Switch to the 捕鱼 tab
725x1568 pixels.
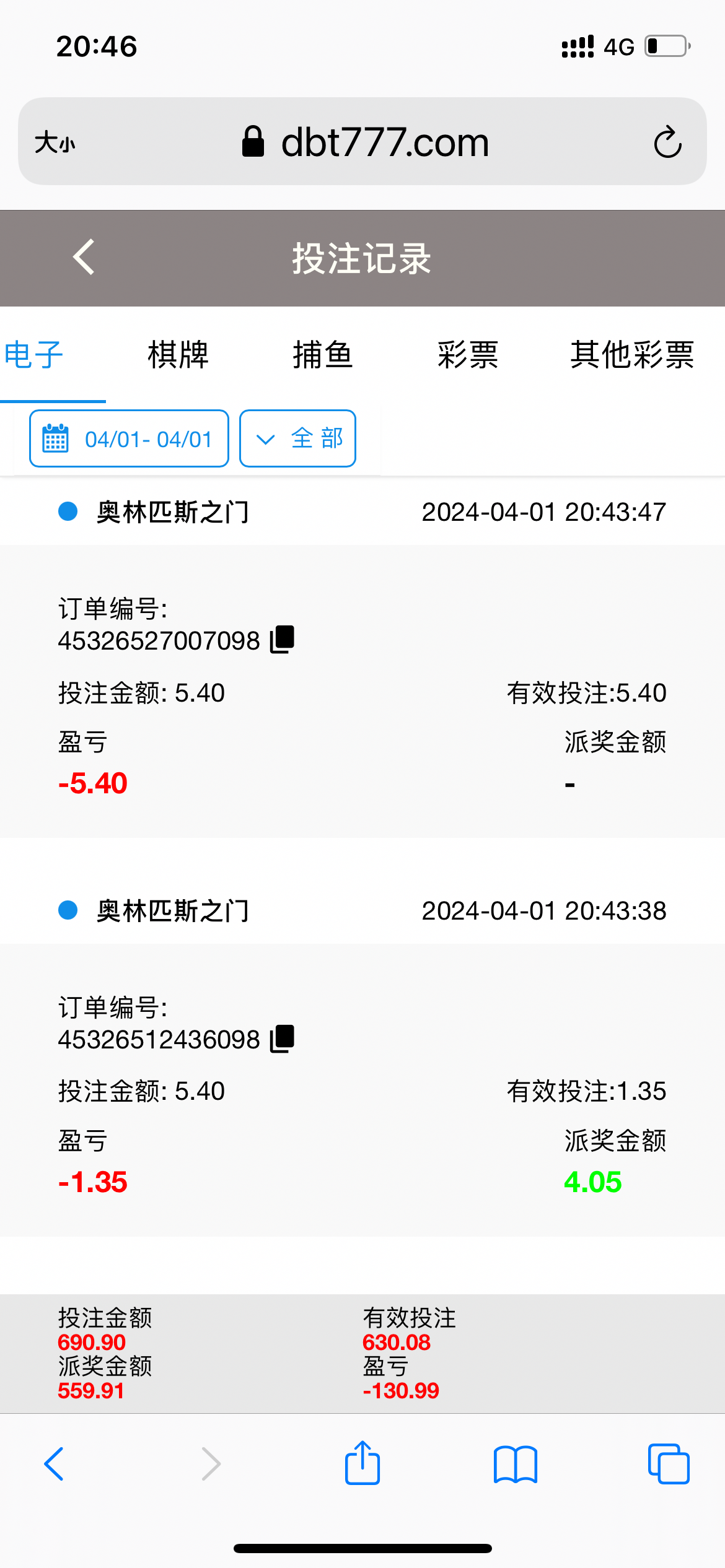pos(322,355)
